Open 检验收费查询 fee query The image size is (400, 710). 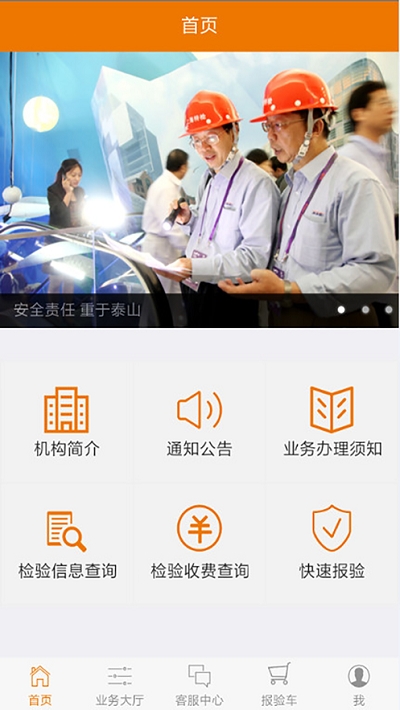point(199,543)
